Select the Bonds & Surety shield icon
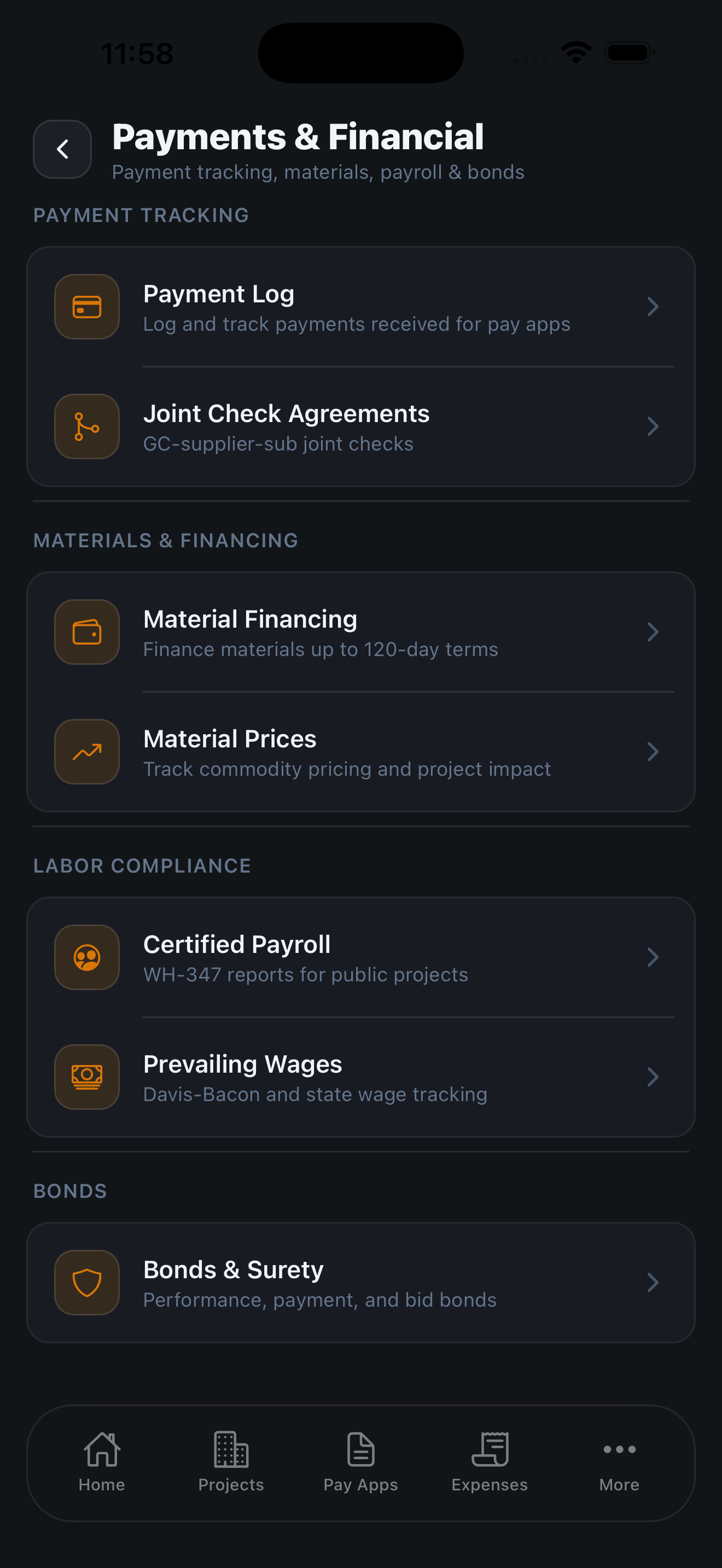This screenshot has height=1568, width=722. click(86, 1283)
